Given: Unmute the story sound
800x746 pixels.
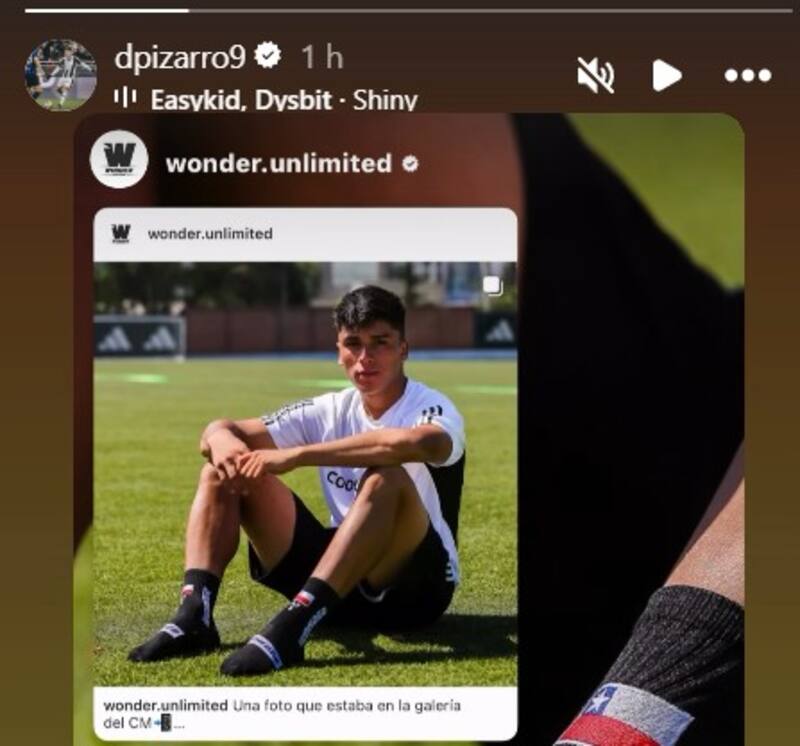Looking at the screenshot, I should (596, 75).
